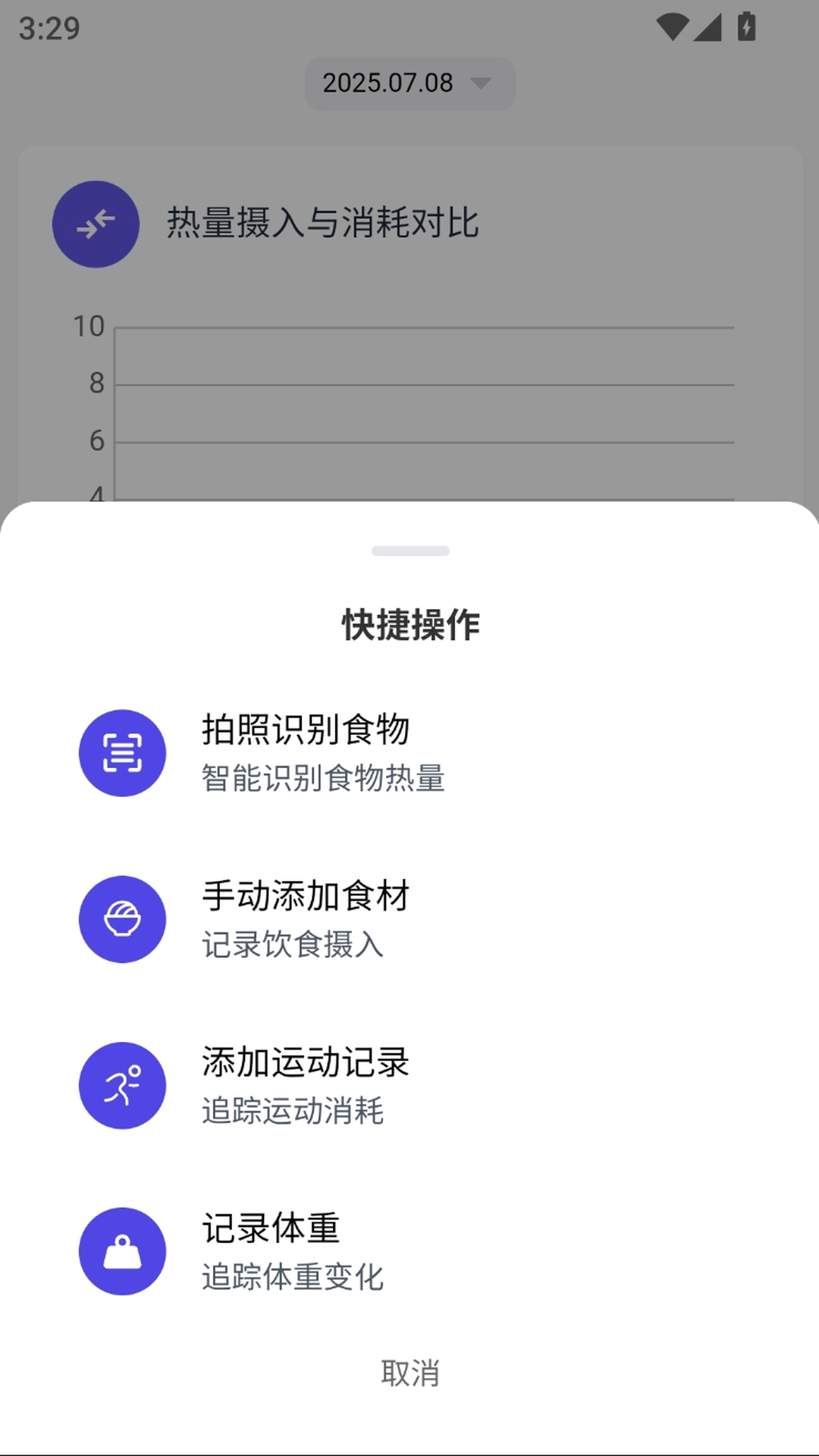
Task: Tap the 记录体重 weight icon
Action: (122, 1252)
